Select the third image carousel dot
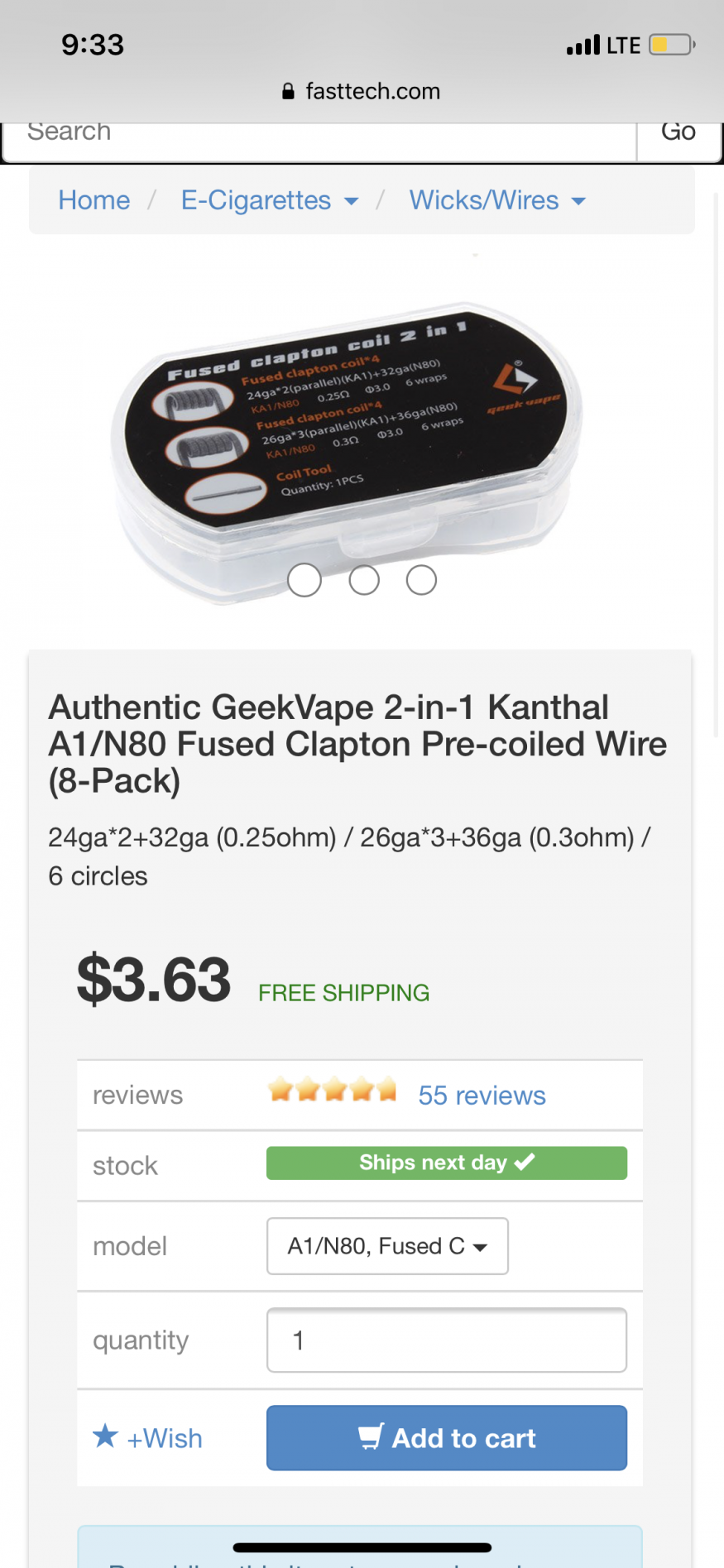724x1568 pixels. tap(421, 580)
